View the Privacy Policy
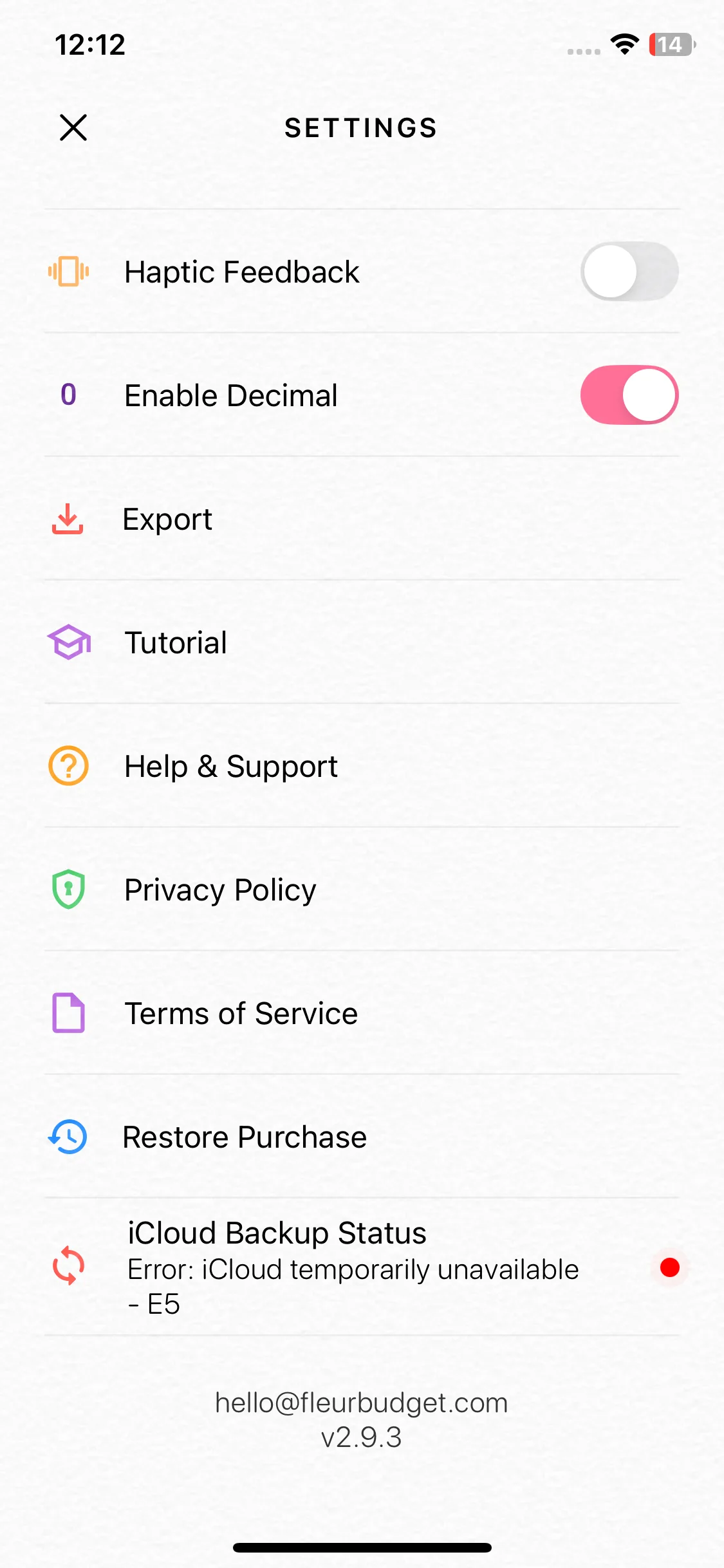 [220, 890]
